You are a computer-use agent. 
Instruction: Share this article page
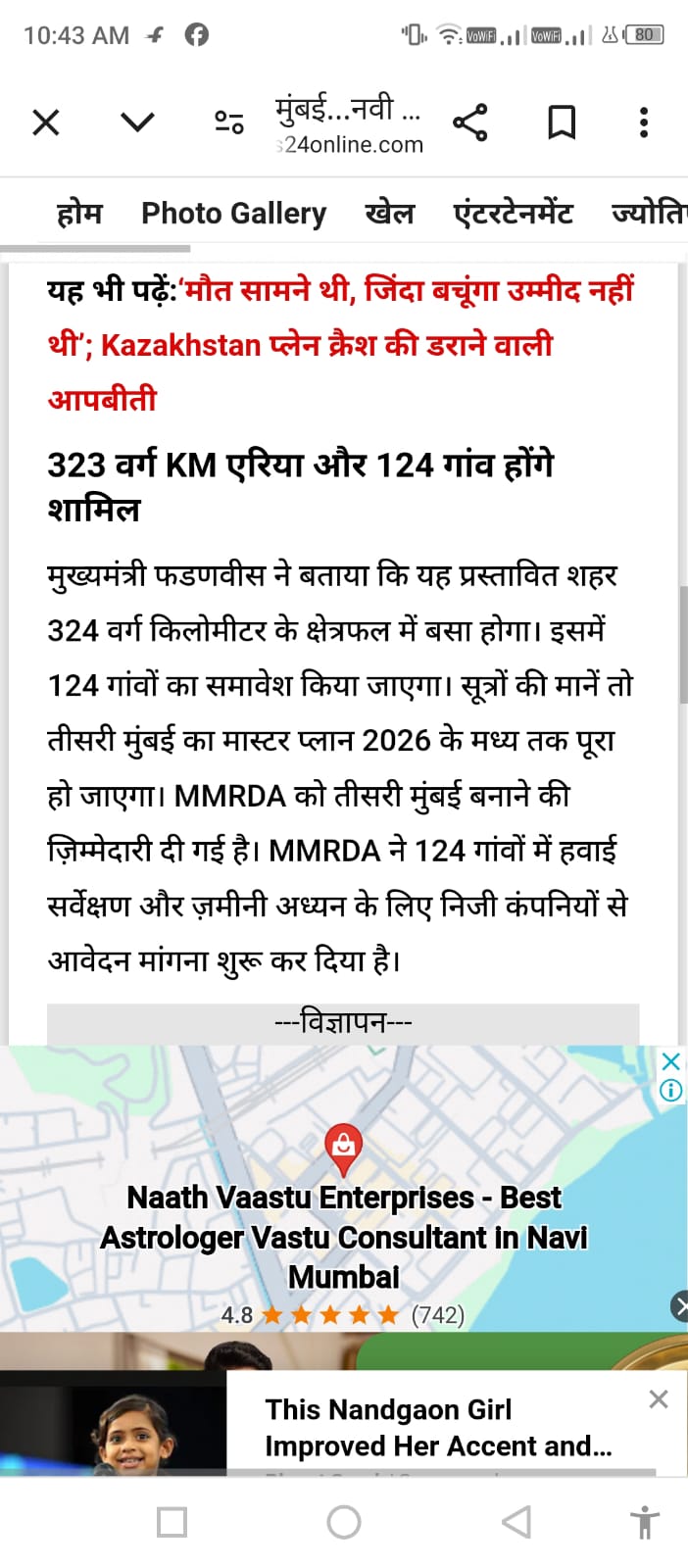[x=470, y=123]
